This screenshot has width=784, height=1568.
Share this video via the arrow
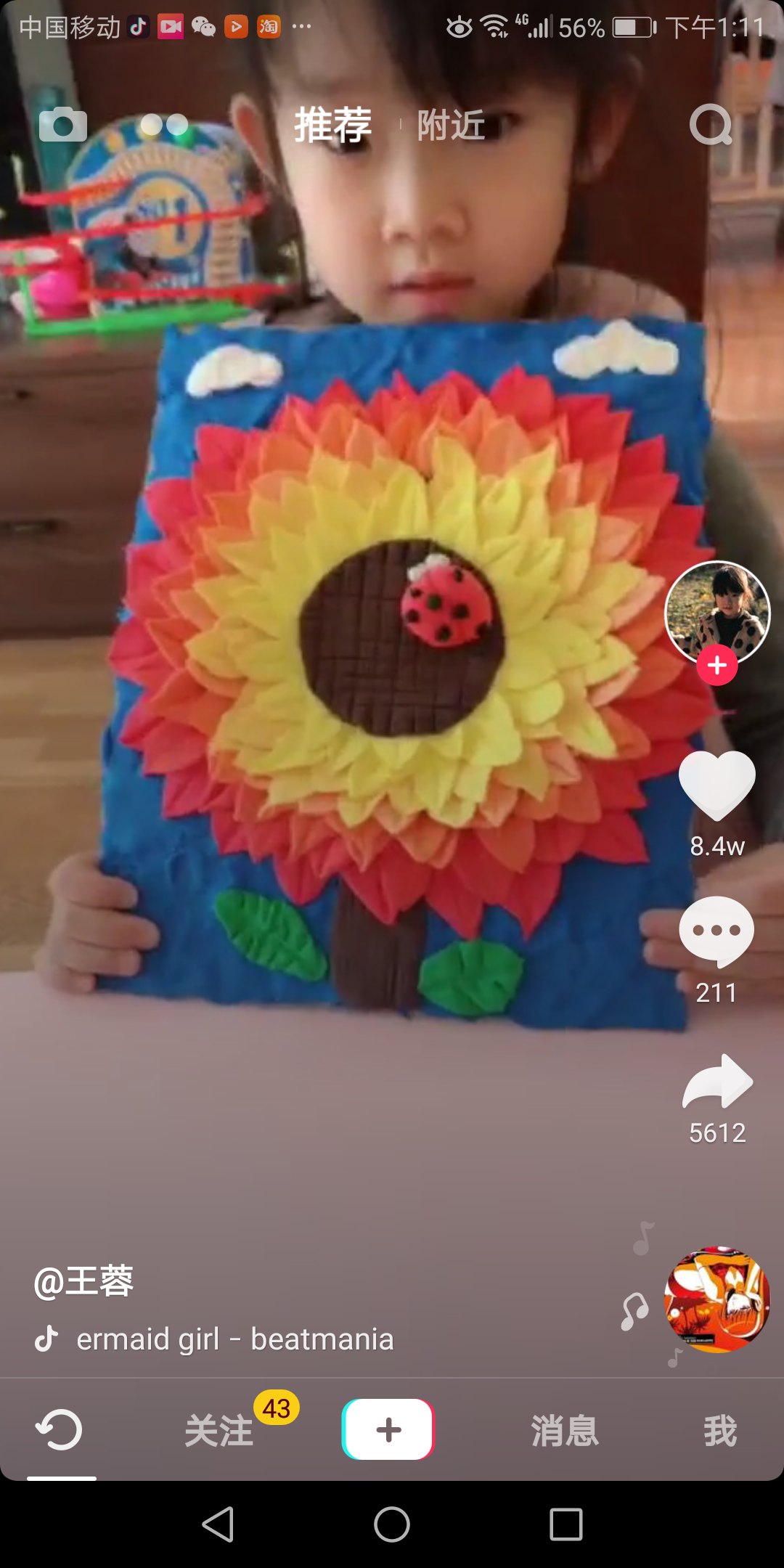(717, 1082)
